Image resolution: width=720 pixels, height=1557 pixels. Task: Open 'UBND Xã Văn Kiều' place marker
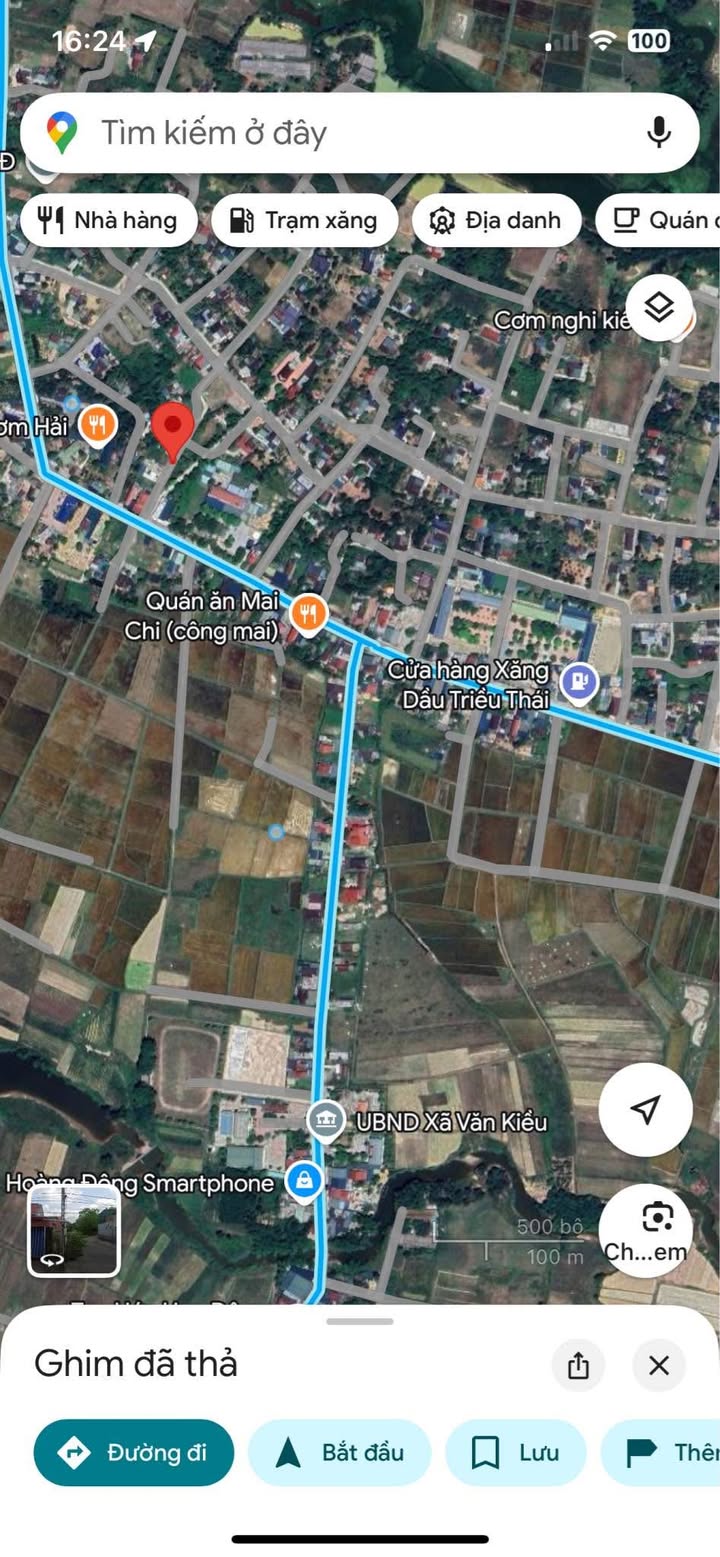coord(325,1121)
